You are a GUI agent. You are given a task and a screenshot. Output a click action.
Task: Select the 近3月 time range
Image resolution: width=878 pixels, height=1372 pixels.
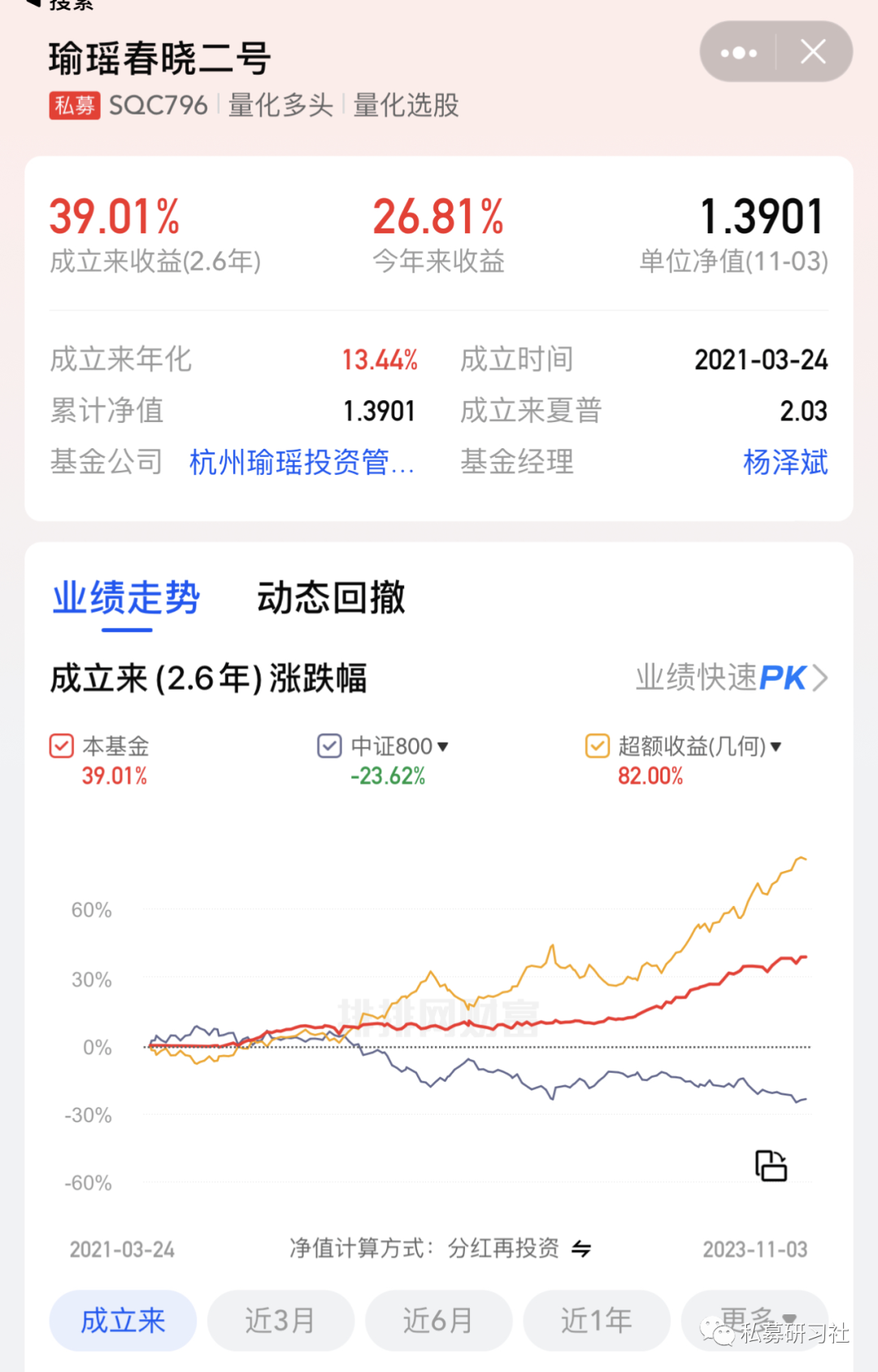click(x=280, y=1321)
